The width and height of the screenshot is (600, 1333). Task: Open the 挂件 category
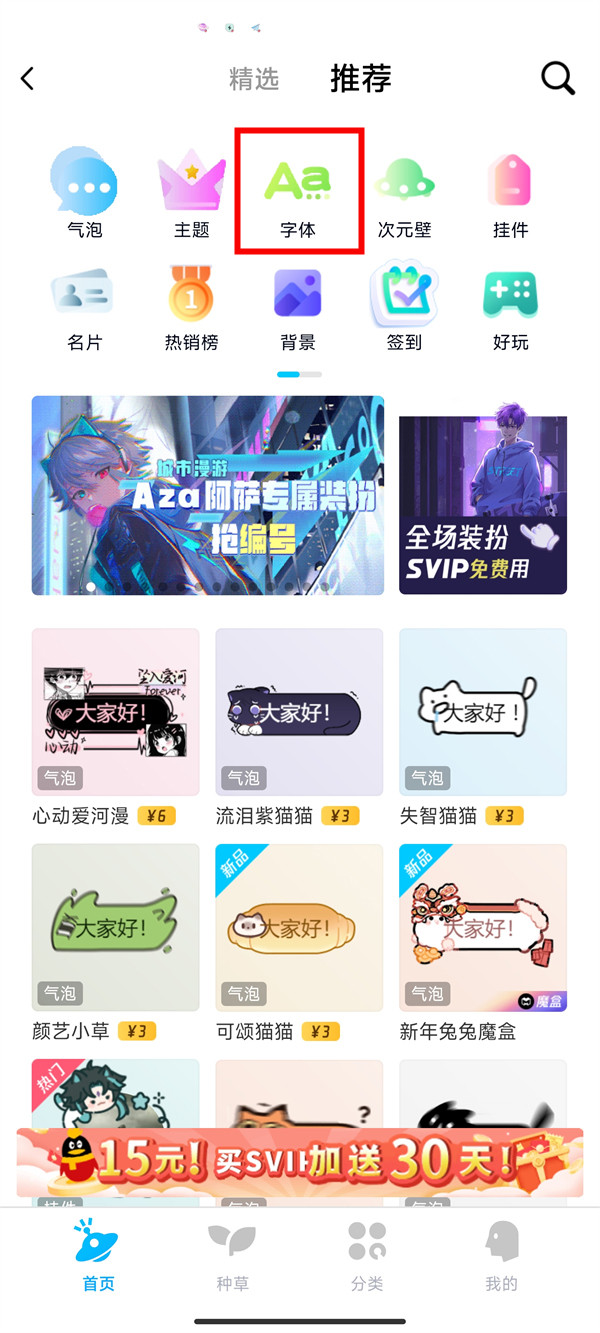510,195
